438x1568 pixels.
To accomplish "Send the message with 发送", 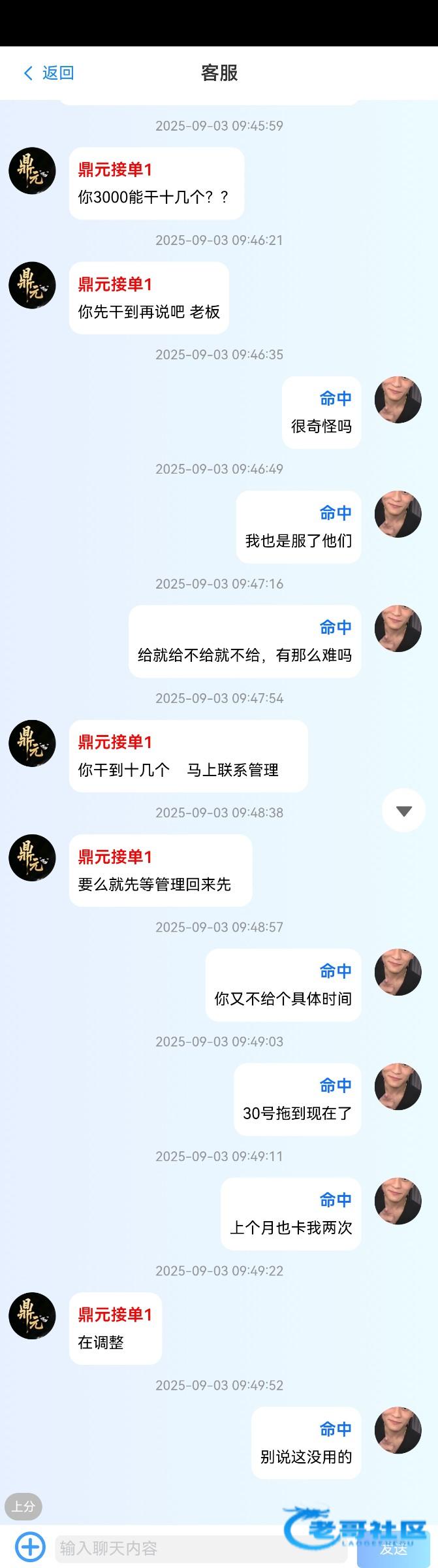I will point(394,1548).
